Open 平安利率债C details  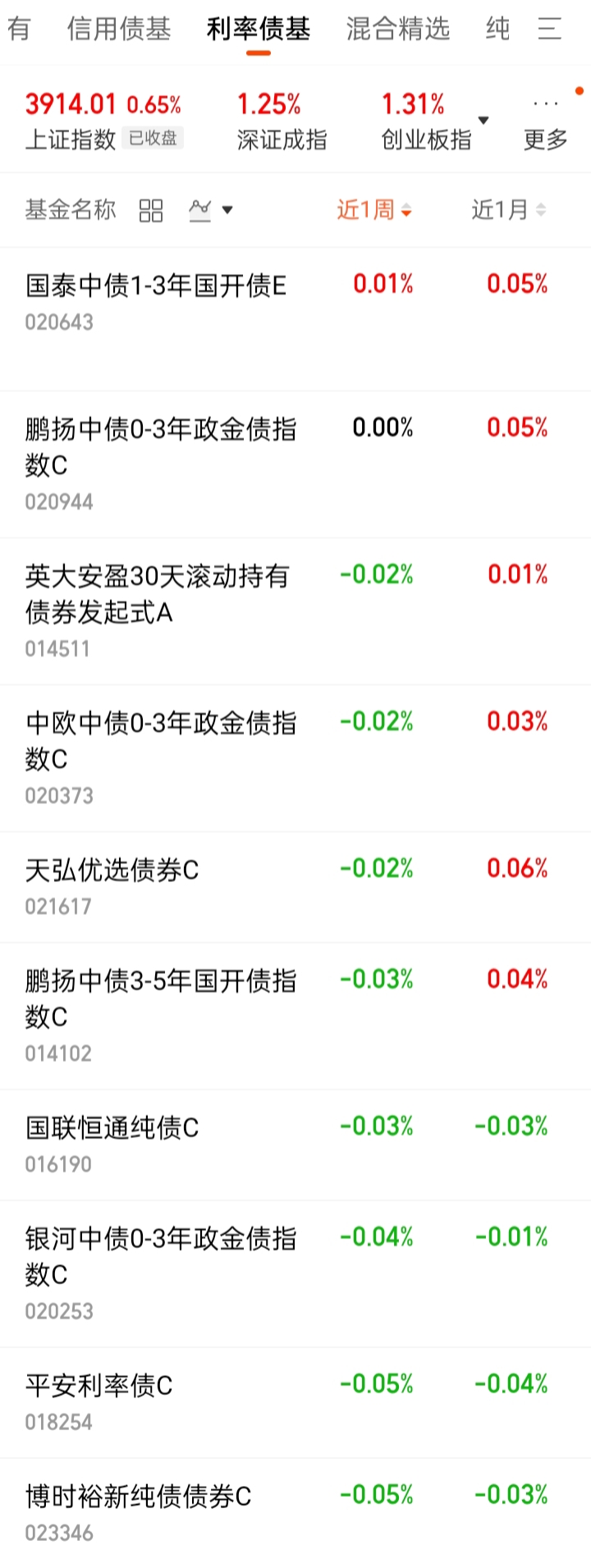click(x=99, y=1385)
